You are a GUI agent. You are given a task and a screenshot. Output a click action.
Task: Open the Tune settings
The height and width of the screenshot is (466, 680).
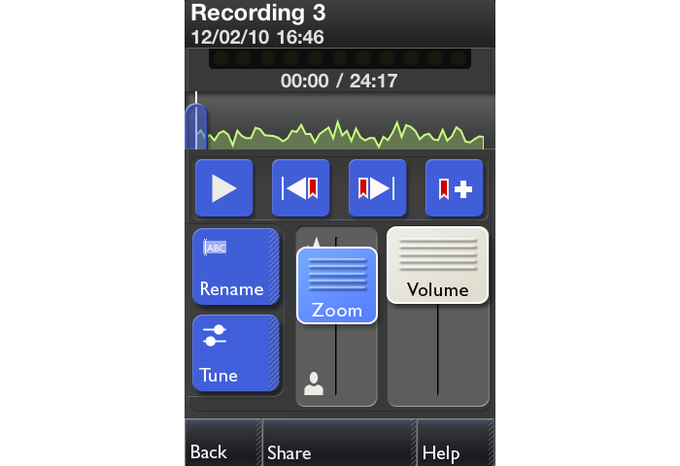coord(235,353)
